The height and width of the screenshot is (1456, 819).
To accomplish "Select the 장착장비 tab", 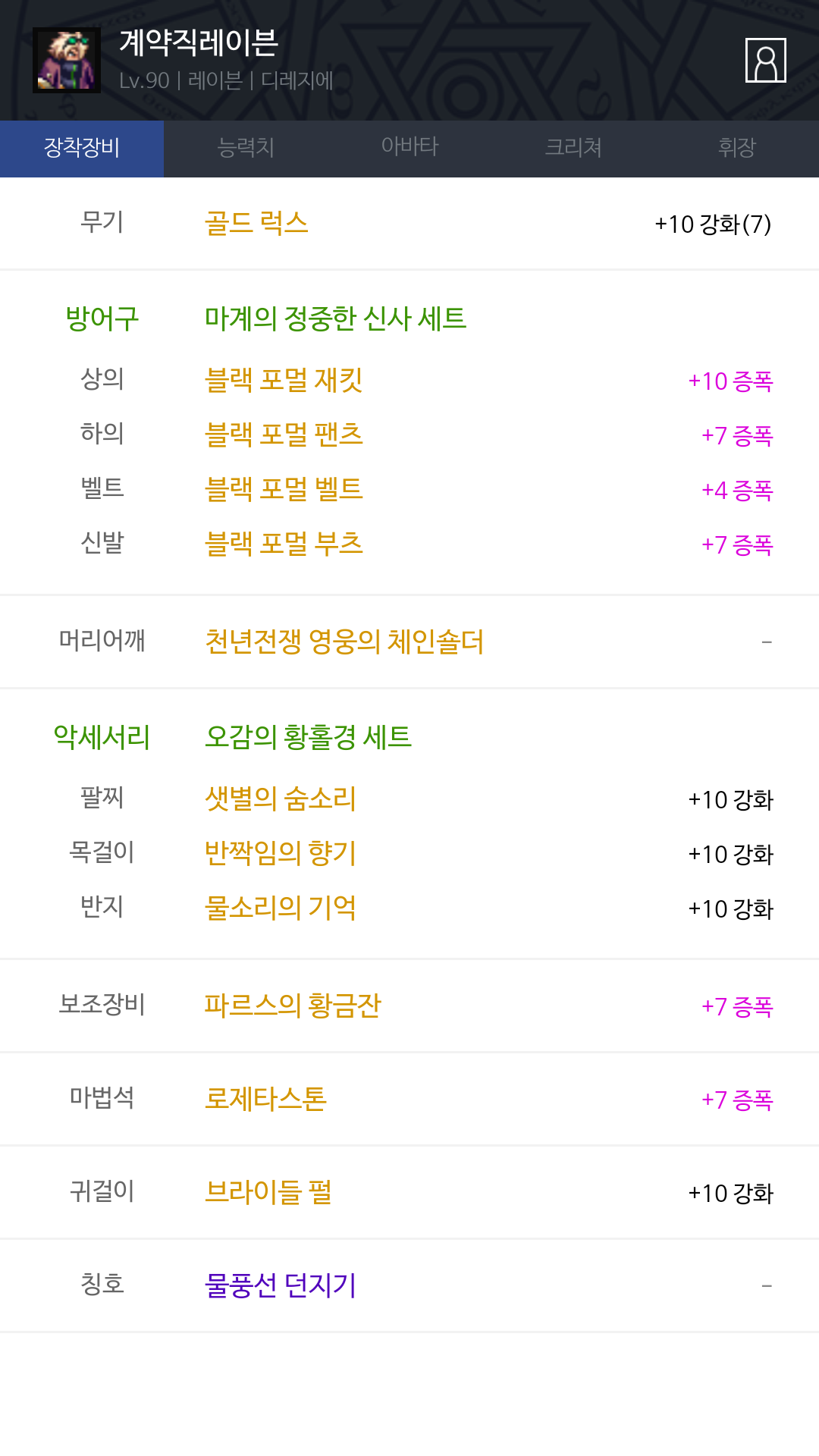I will click(82, 148).
